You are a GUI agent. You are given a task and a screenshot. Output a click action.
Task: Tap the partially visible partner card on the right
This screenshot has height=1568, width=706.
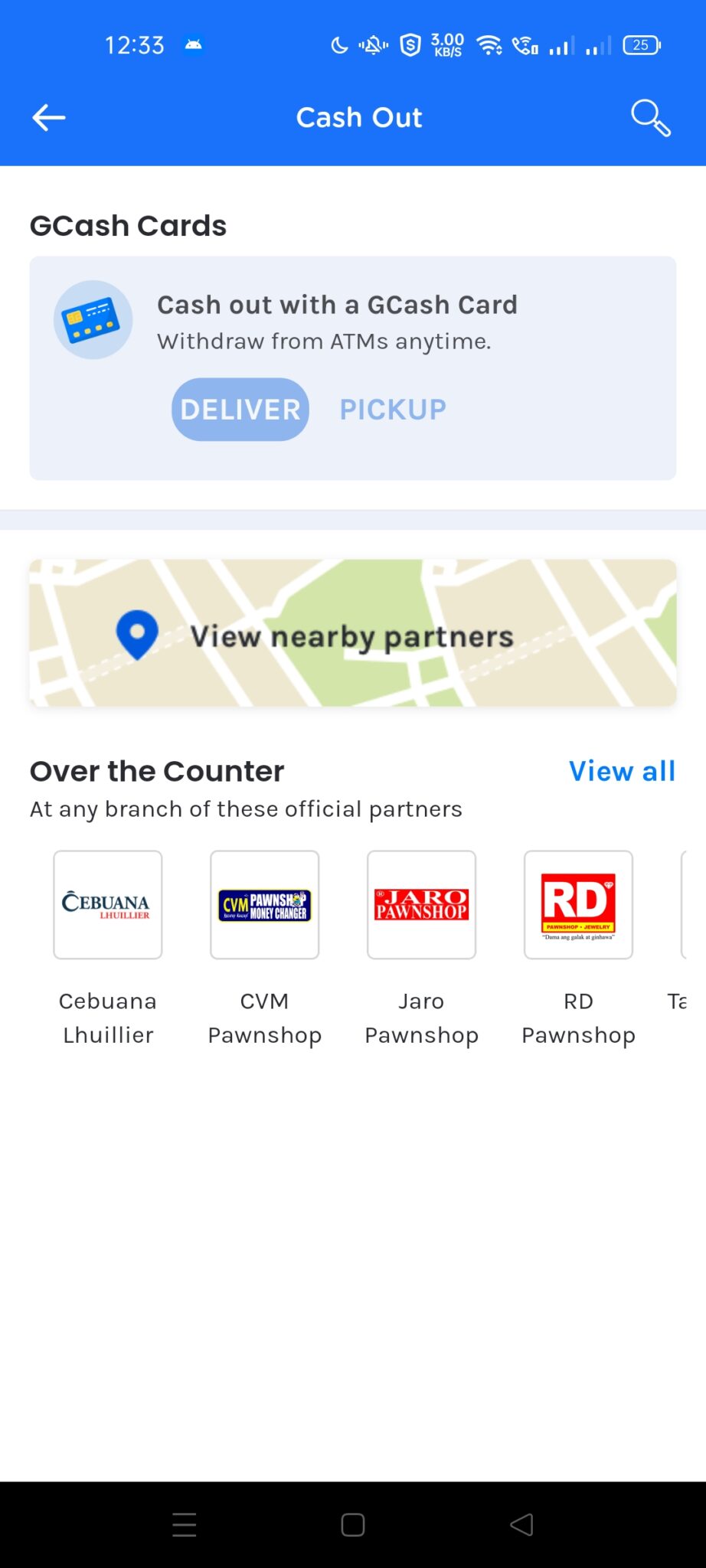[x=694, y=904]
